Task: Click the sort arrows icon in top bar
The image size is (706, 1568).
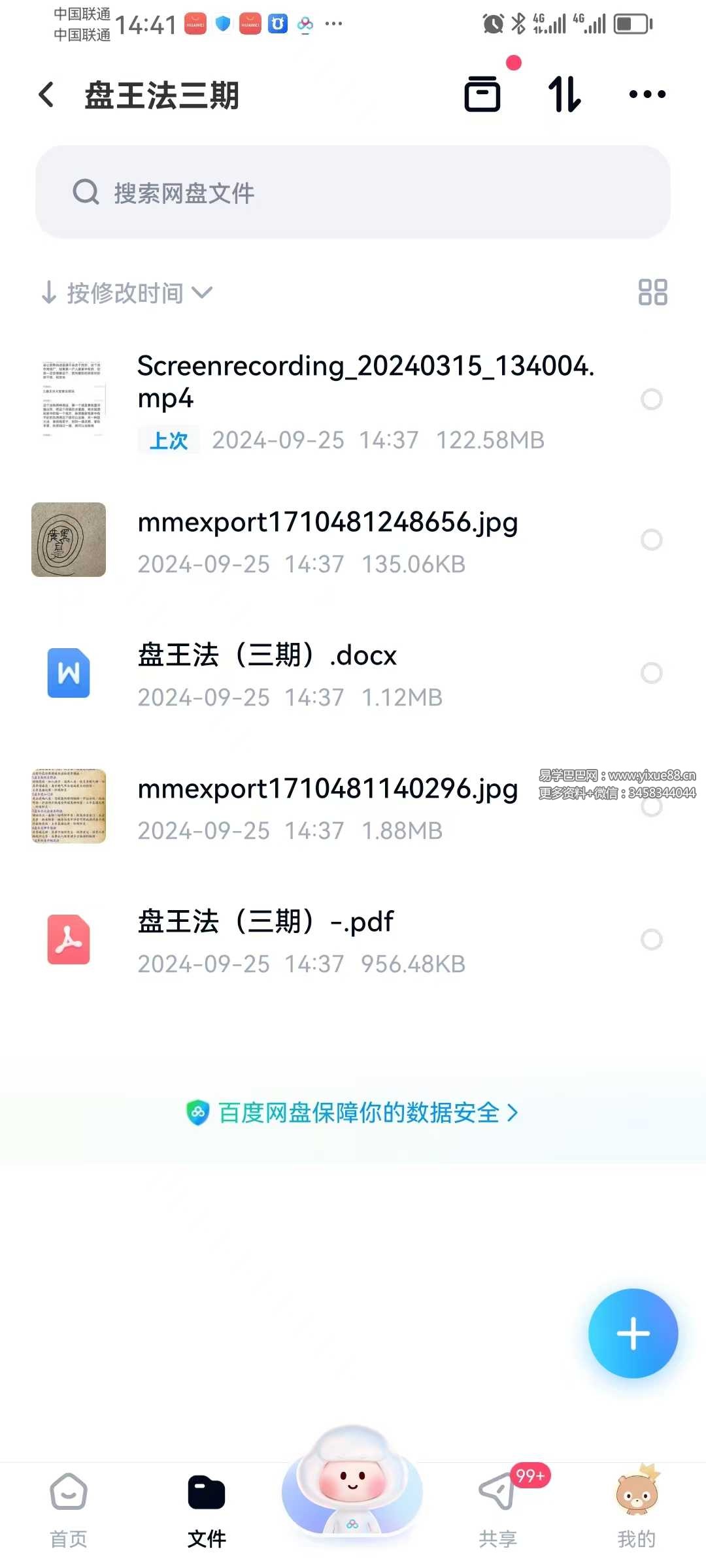Action: coord(562,93)
